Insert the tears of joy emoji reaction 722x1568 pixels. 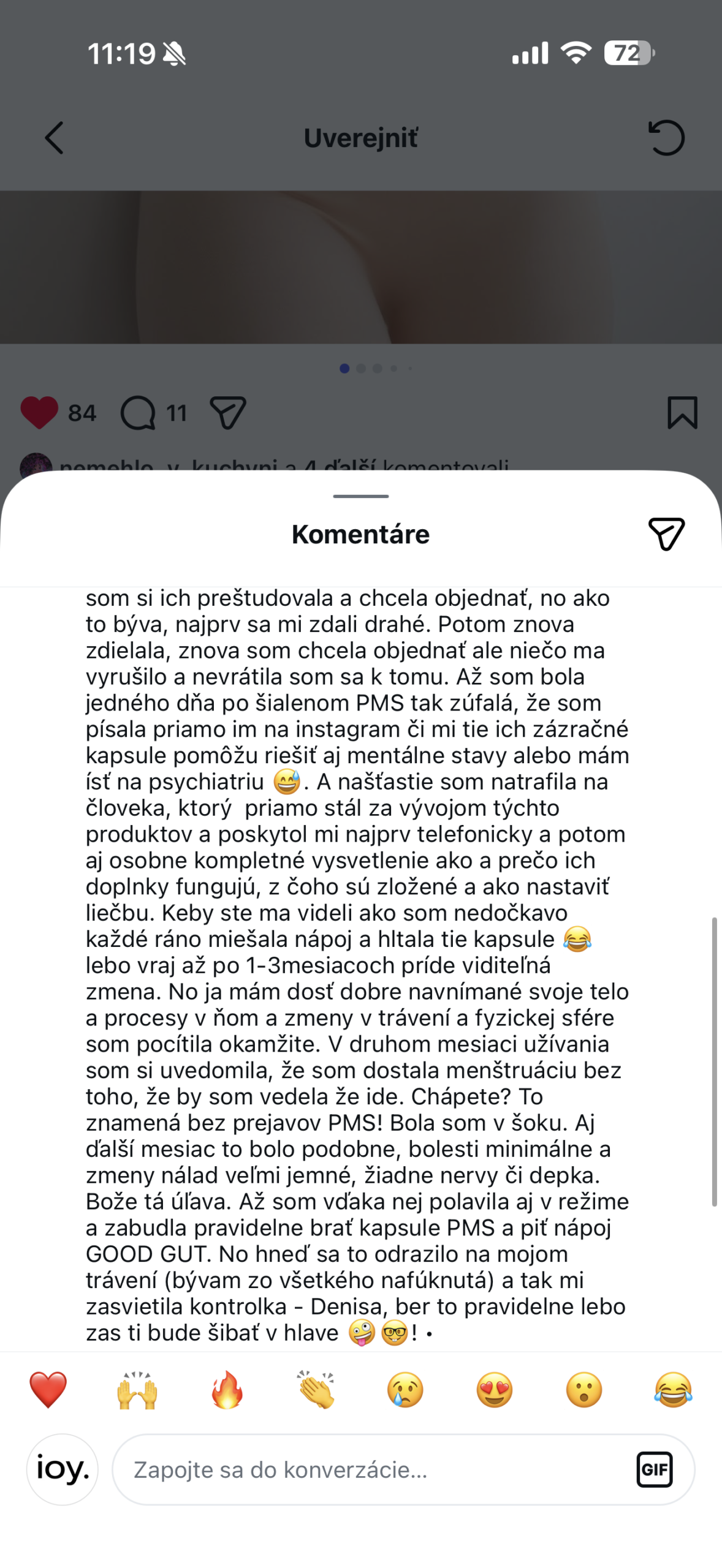(x=673, y=1390)
